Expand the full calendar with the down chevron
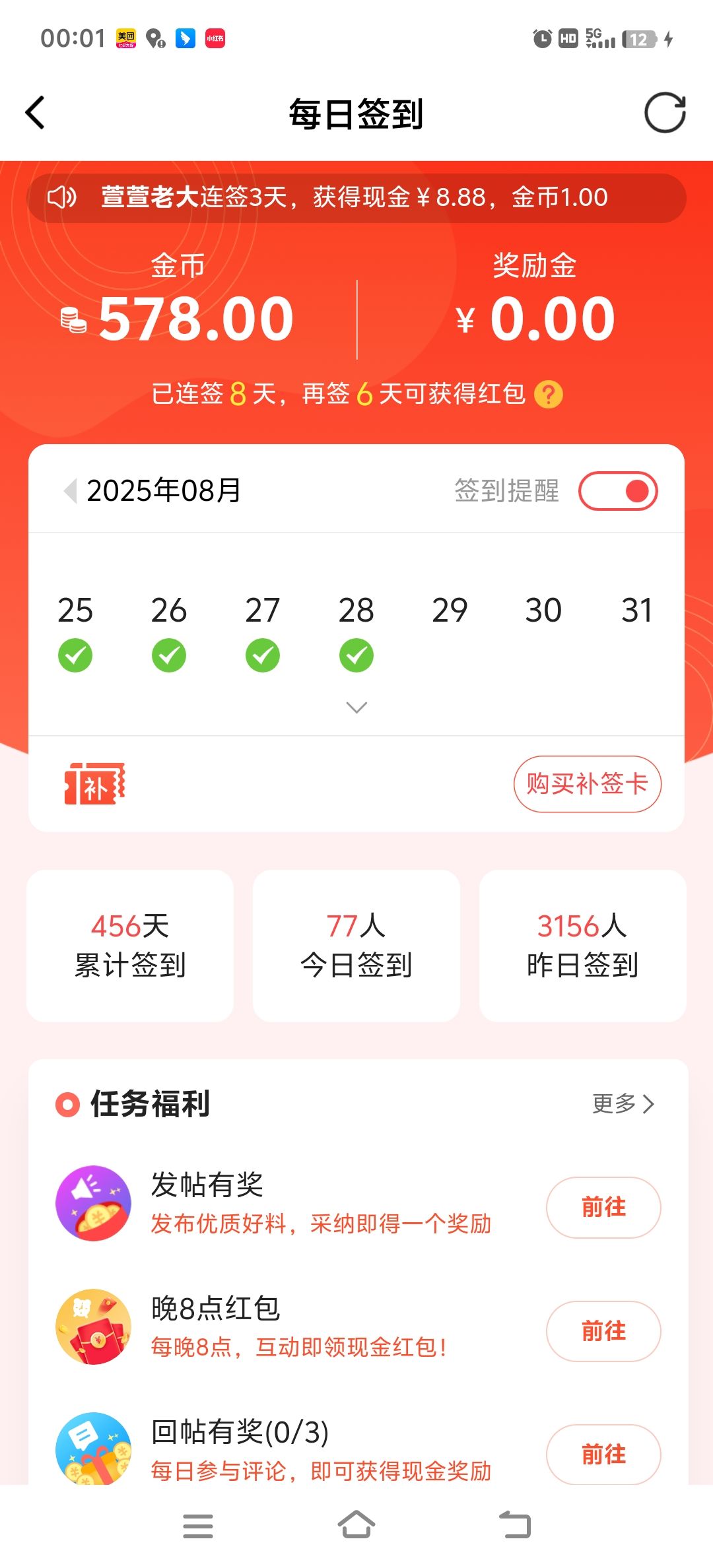This screenshot has height=1568, width=713. pos(356,707)
